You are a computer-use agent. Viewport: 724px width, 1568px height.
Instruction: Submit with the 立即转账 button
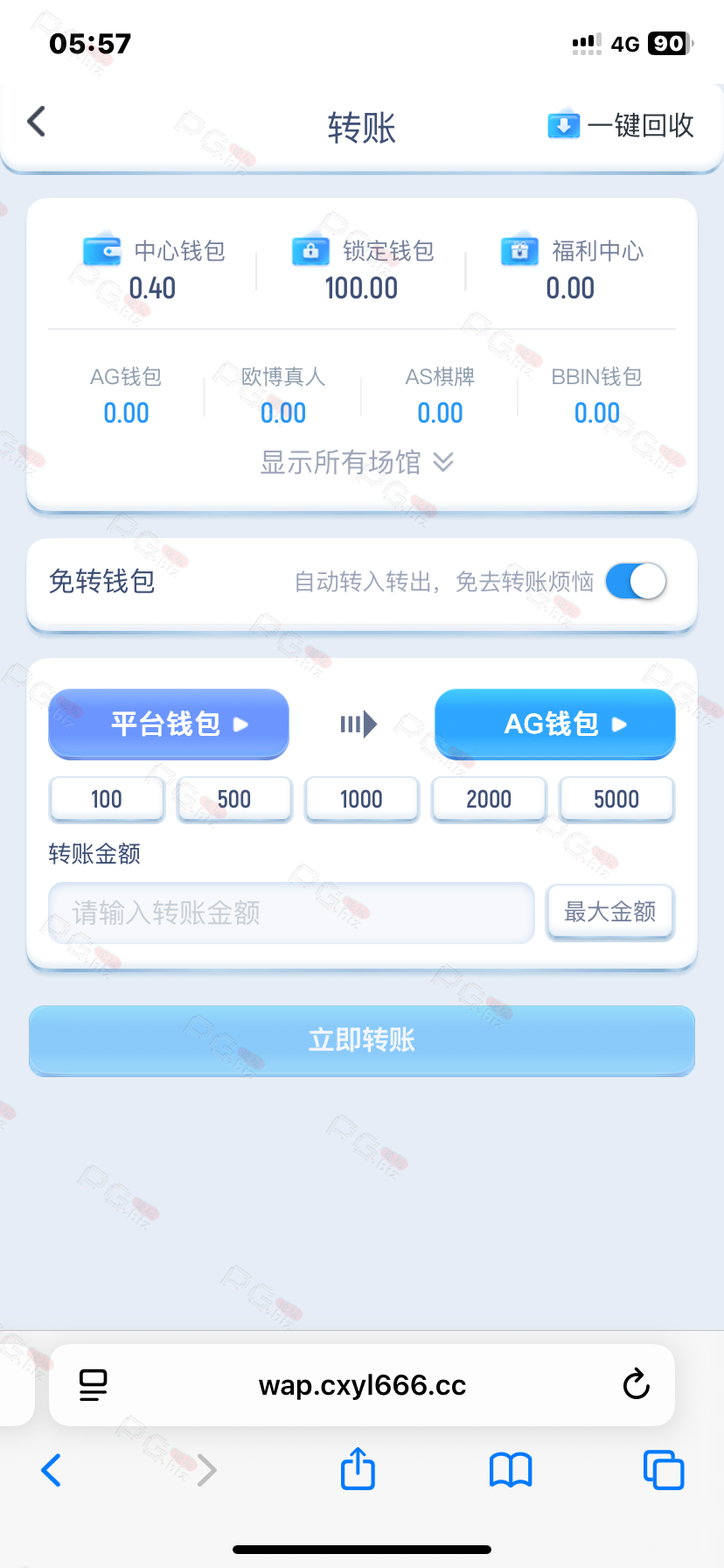pos(362,1040)
